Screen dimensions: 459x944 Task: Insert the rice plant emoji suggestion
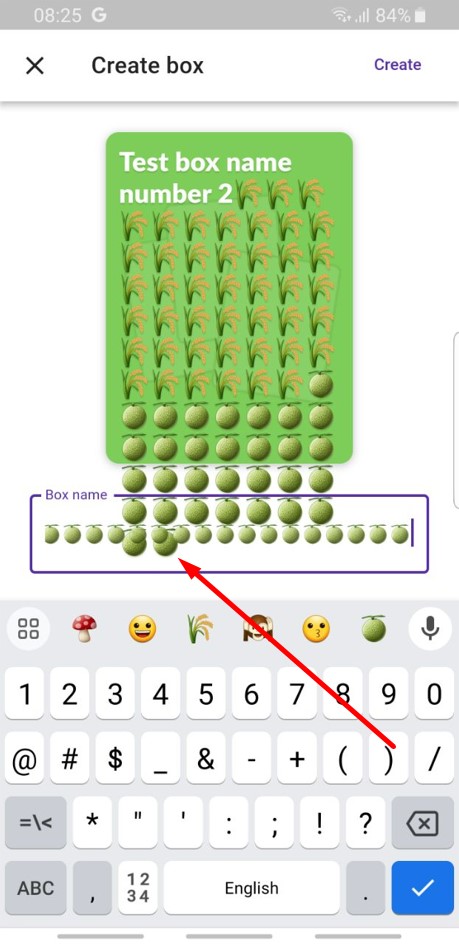point(201,629)
